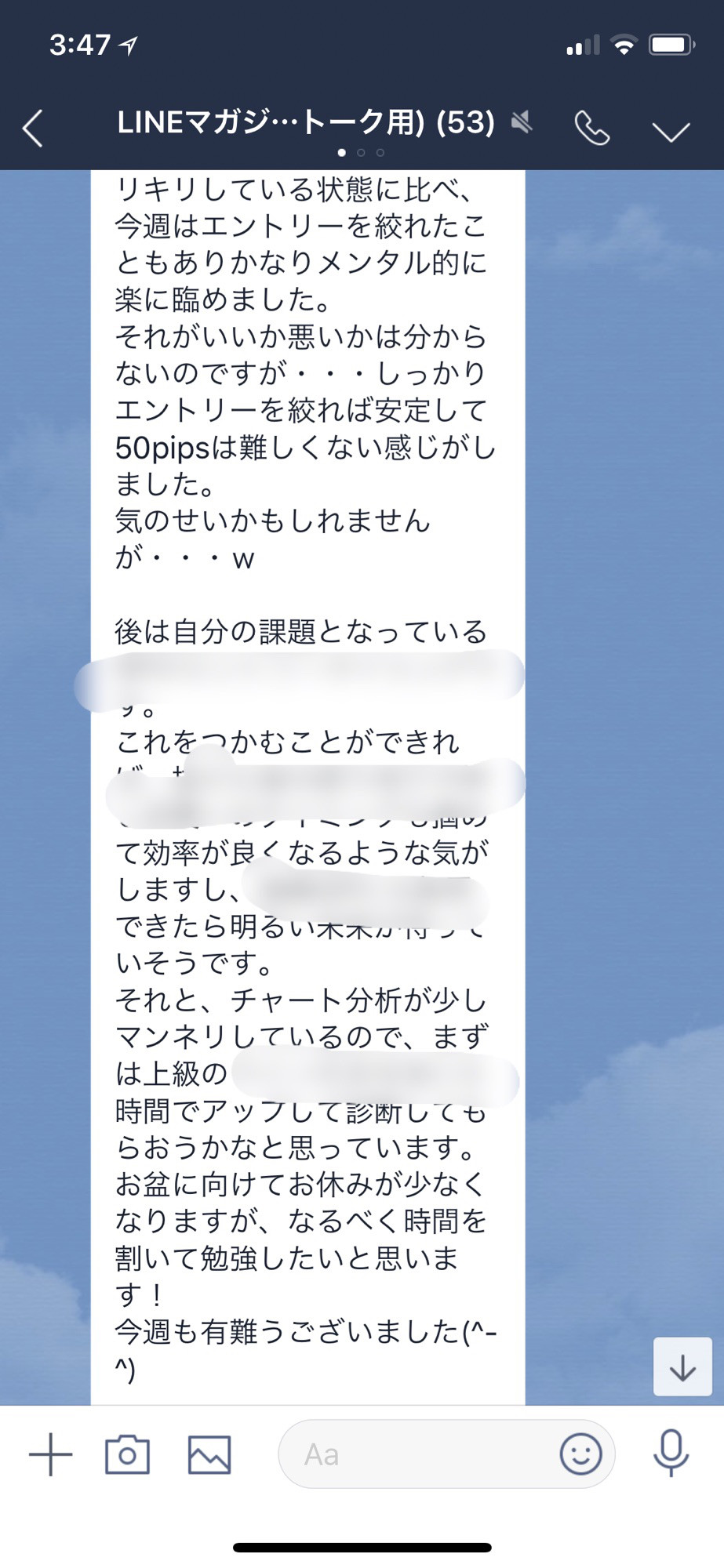Open the photo gallery picker
The image size is (724, 1568).
[x=209, y=1454]
